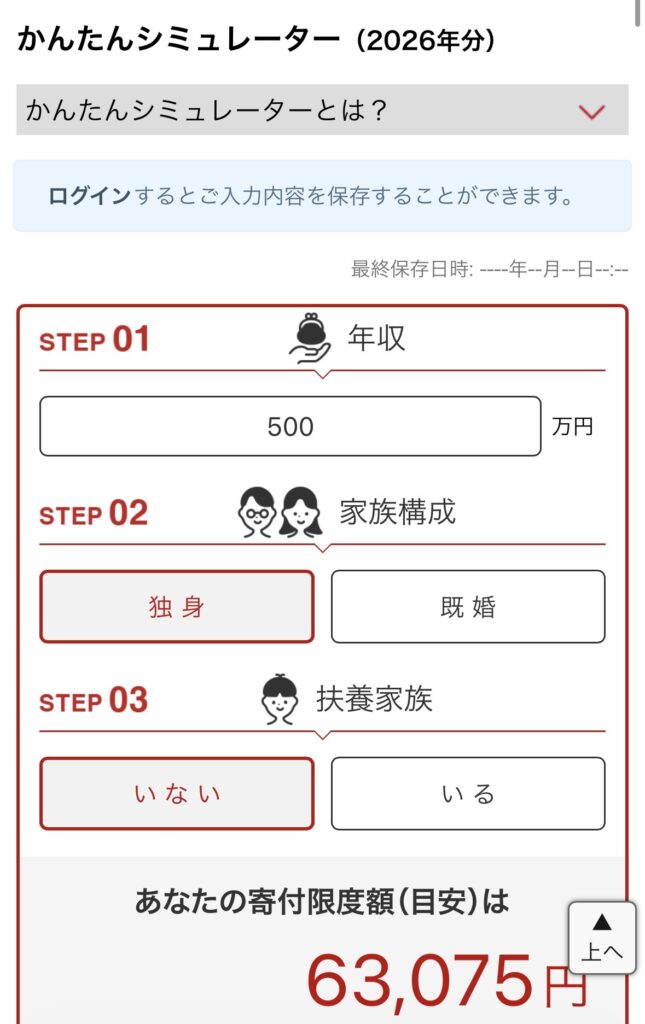
Task: Select いない for dependents
Action: click(x=176, y=794)
